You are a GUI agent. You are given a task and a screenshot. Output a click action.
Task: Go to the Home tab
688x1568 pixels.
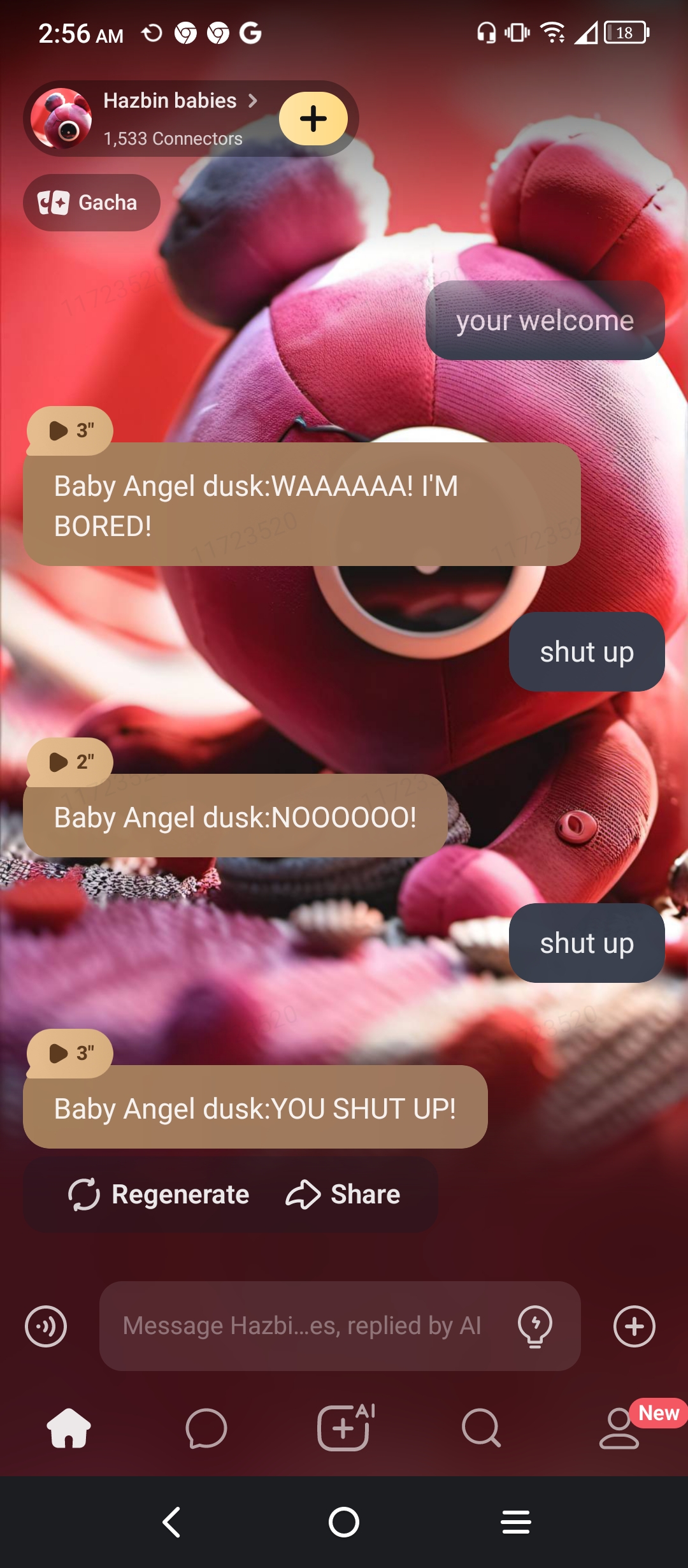click(x=69, y=1428)
